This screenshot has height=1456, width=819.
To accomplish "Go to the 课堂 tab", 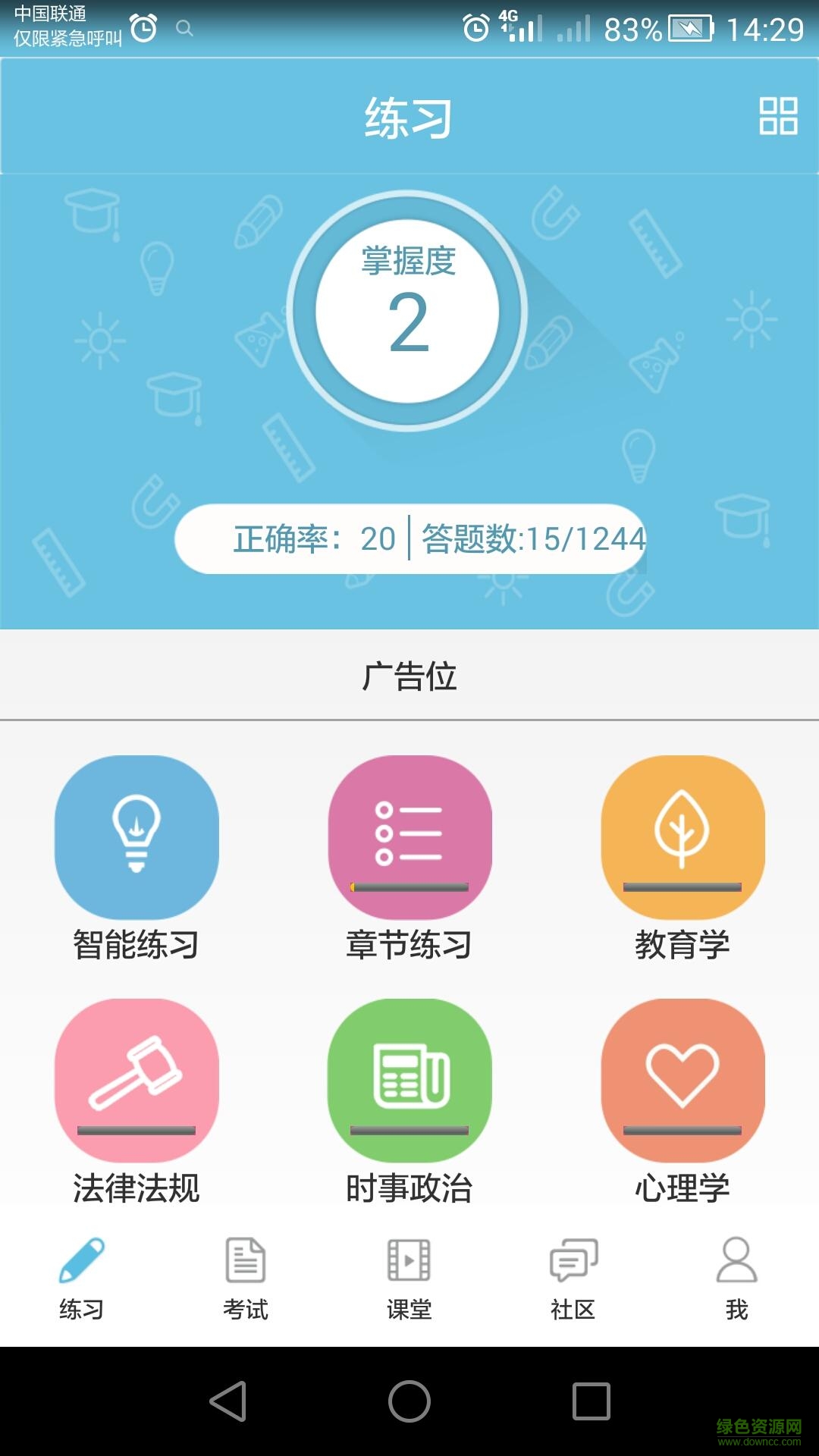I will 409,1277.
